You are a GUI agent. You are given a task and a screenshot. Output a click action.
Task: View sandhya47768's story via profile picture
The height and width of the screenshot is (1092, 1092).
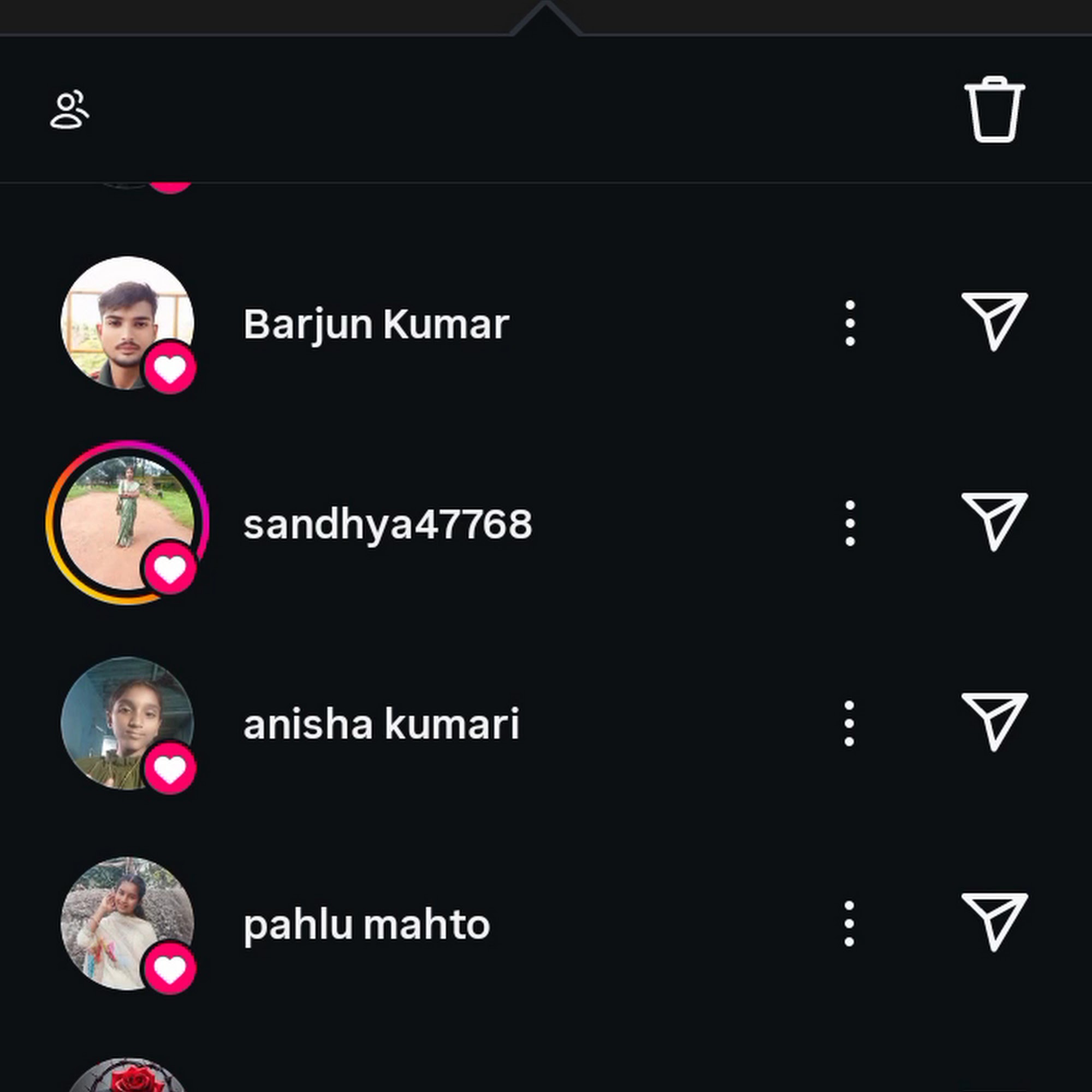click(x=127, y=523)
